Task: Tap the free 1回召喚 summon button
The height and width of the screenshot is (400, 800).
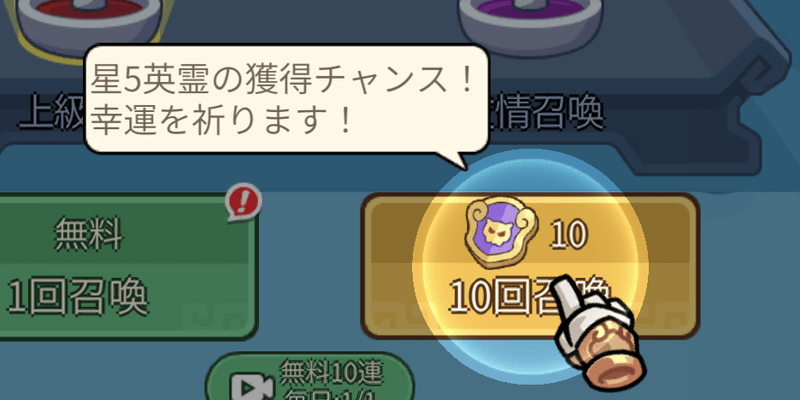Action: click(x=127, y=267)
